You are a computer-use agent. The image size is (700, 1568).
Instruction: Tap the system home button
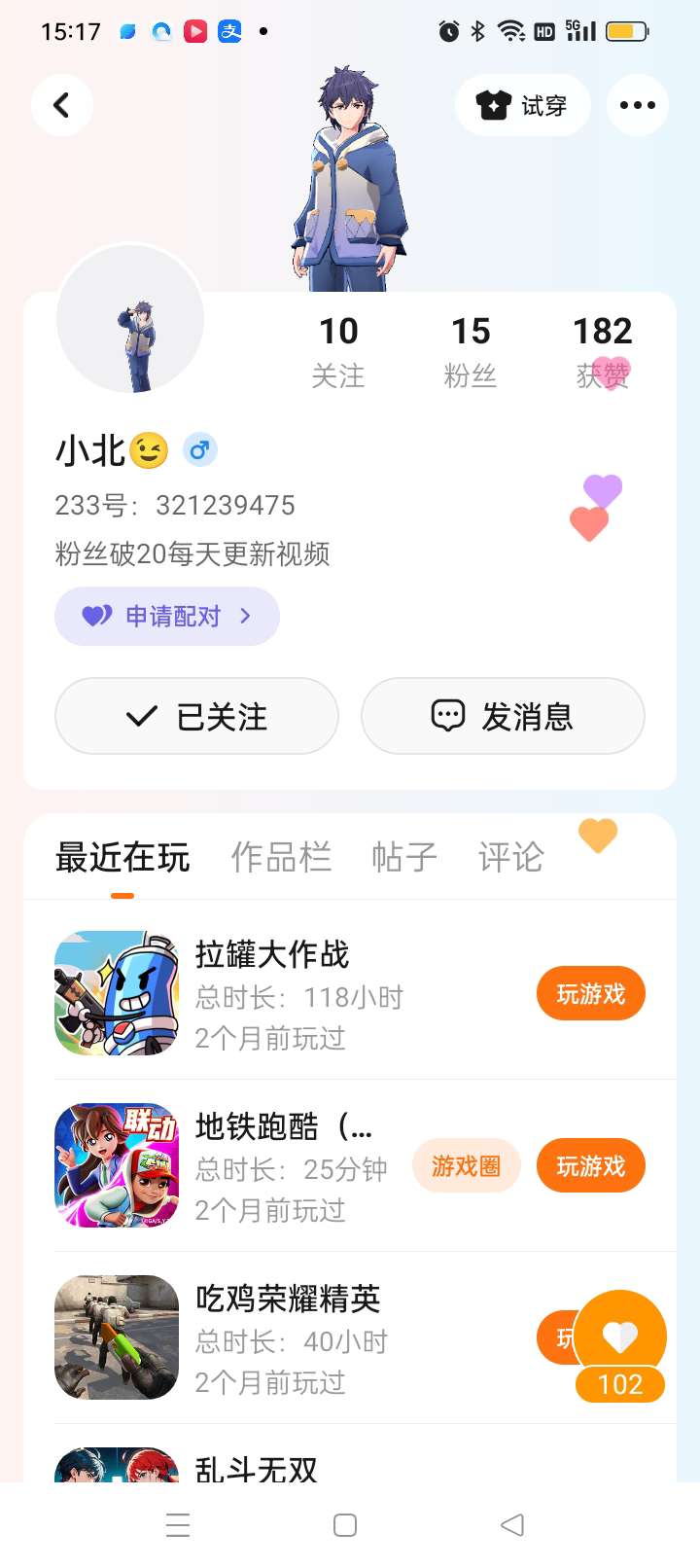click(x=345, y=1524)
